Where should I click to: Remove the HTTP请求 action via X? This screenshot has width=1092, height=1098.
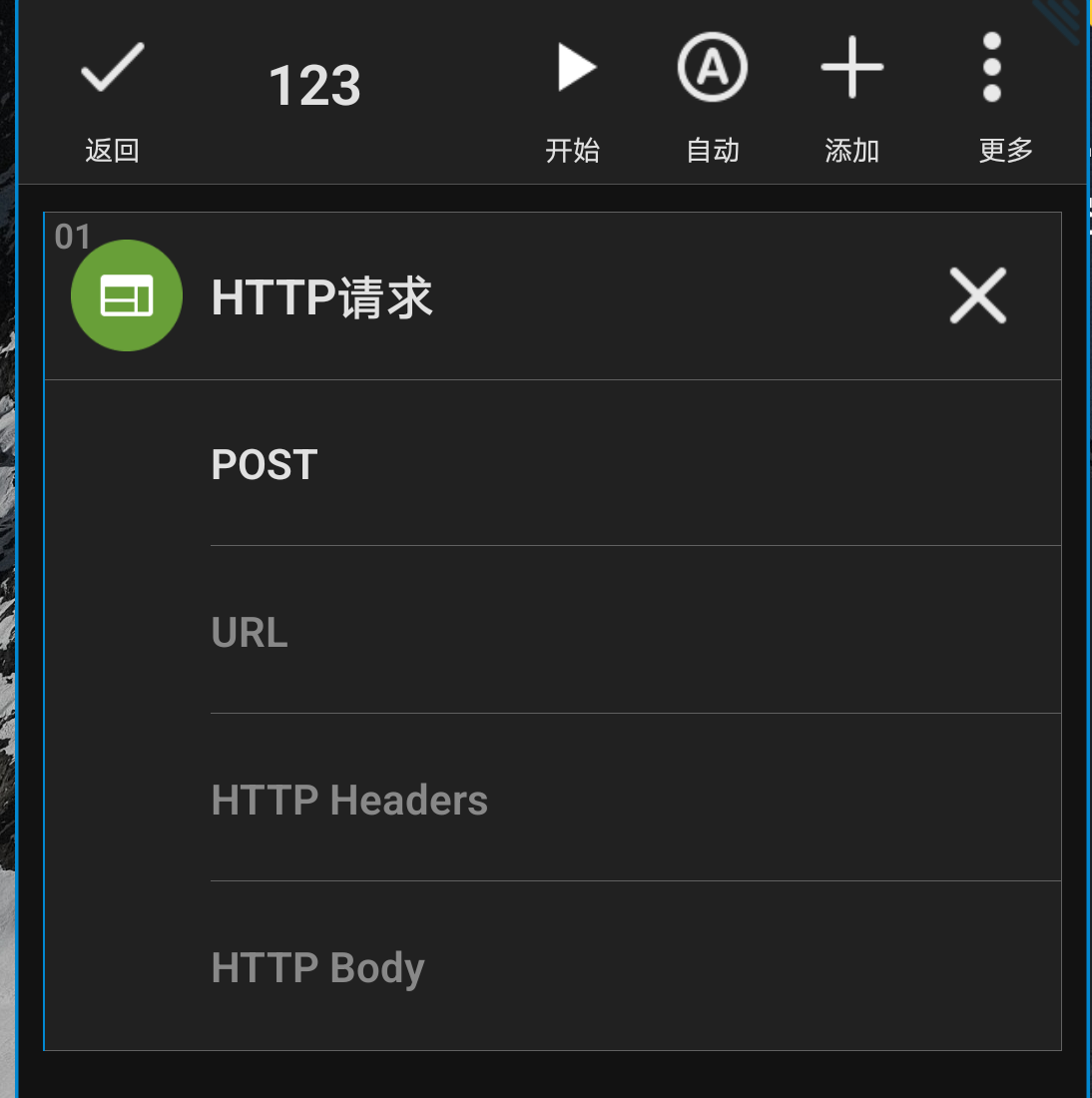pos(977,296)
